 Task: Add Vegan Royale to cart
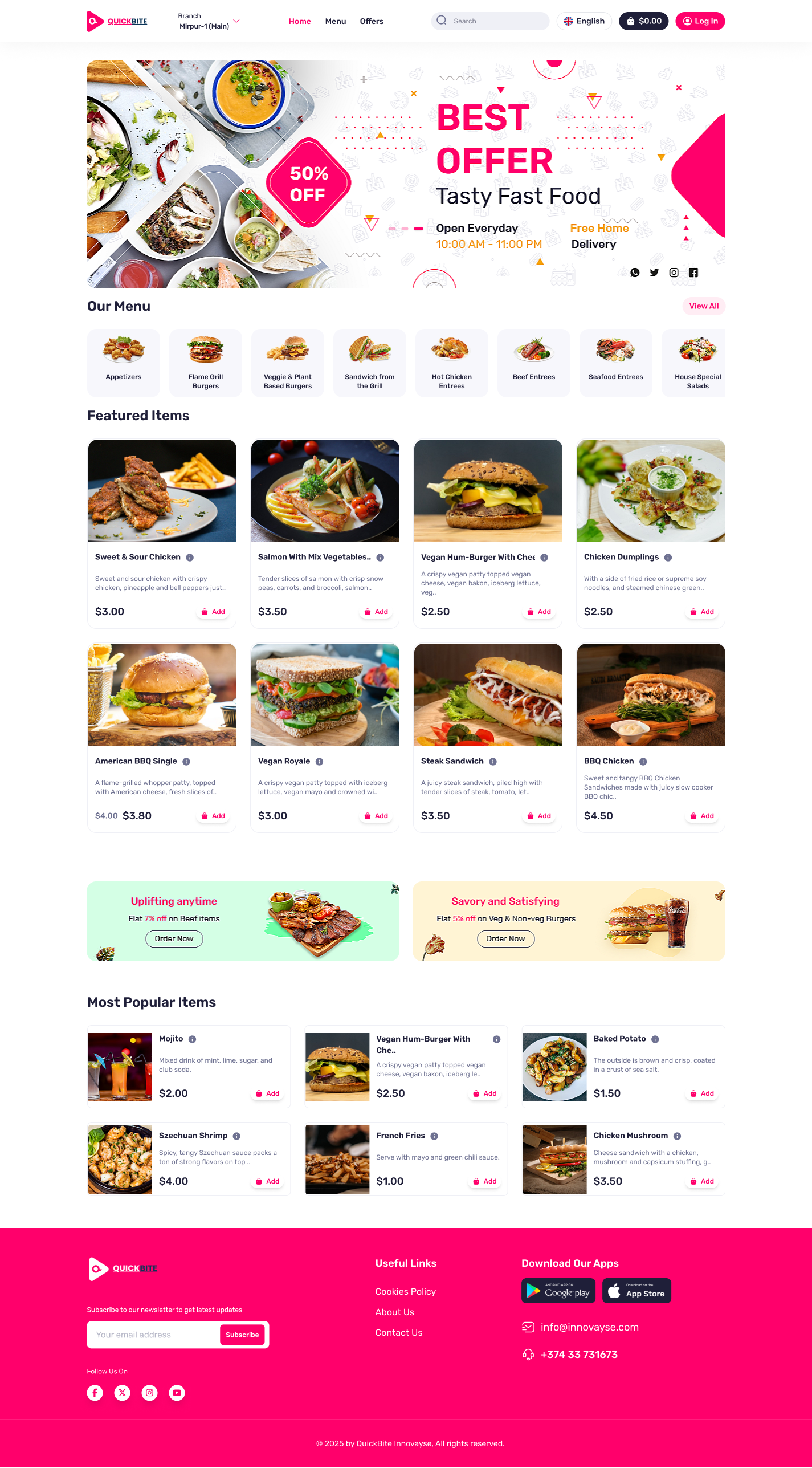click(x=376, y=816)
